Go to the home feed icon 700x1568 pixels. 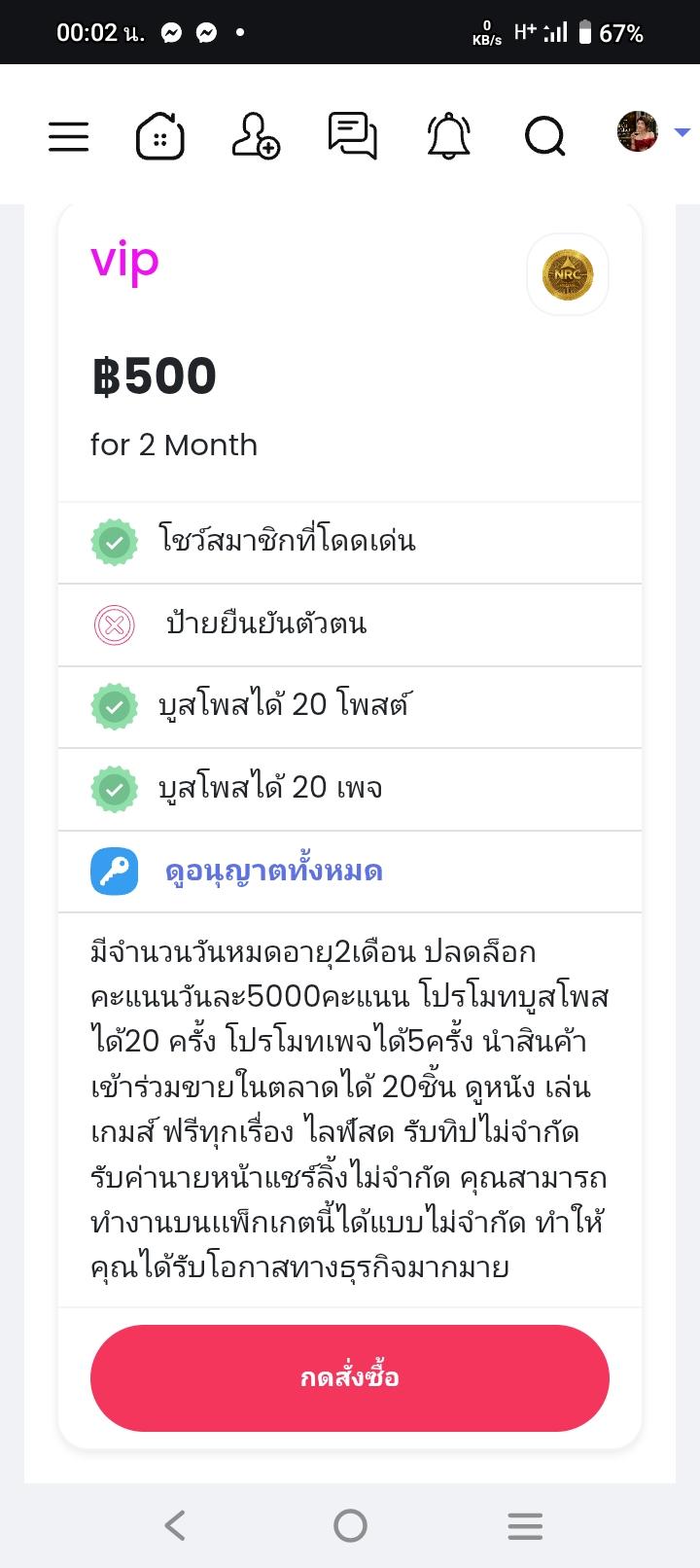pos(160,135)
